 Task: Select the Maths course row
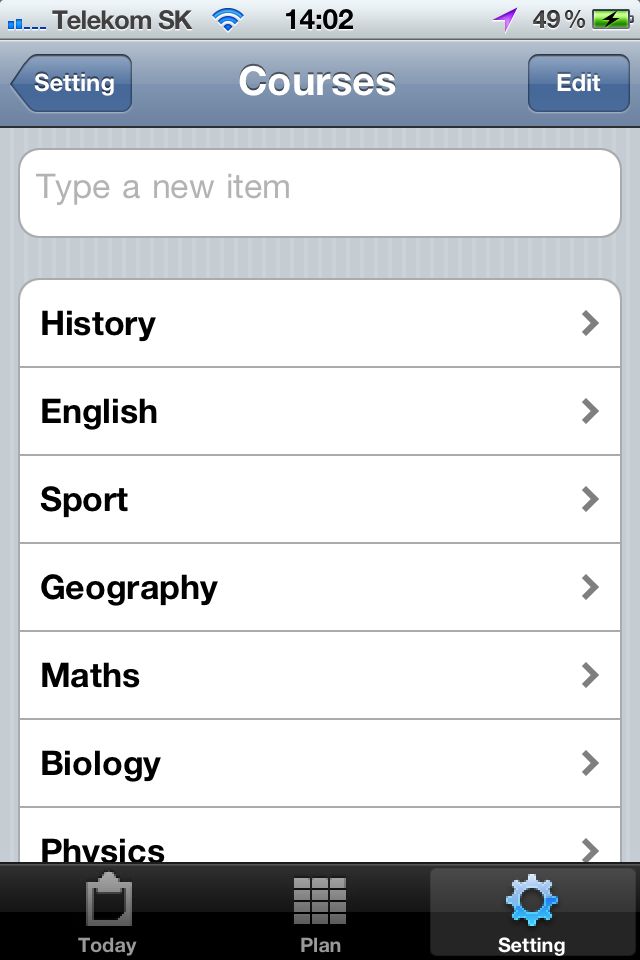[x=320, y=676]
